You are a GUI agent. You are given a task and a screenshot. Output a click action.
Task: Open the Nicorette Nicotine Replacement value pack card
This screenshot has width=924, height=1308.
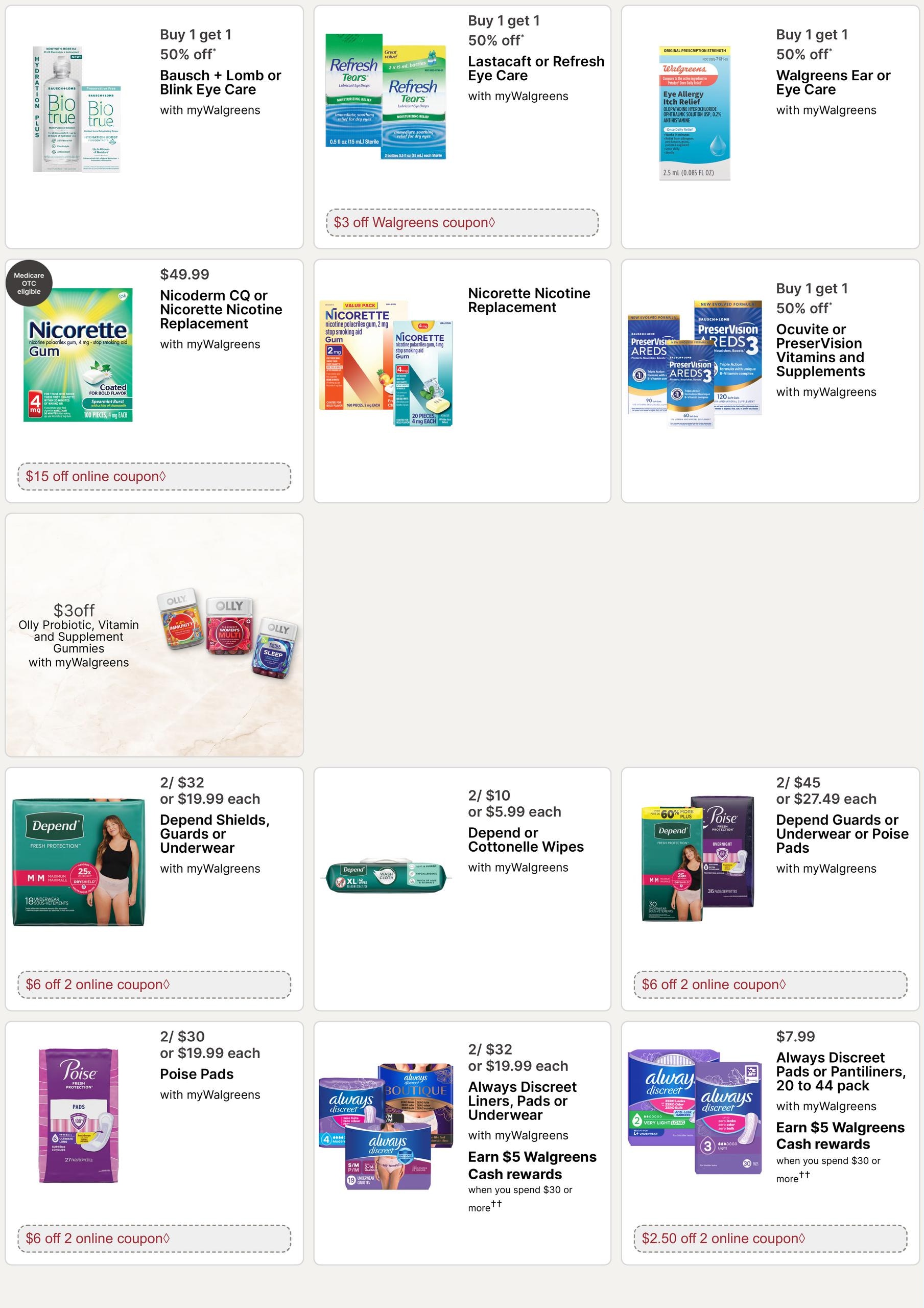click(462, 381)
